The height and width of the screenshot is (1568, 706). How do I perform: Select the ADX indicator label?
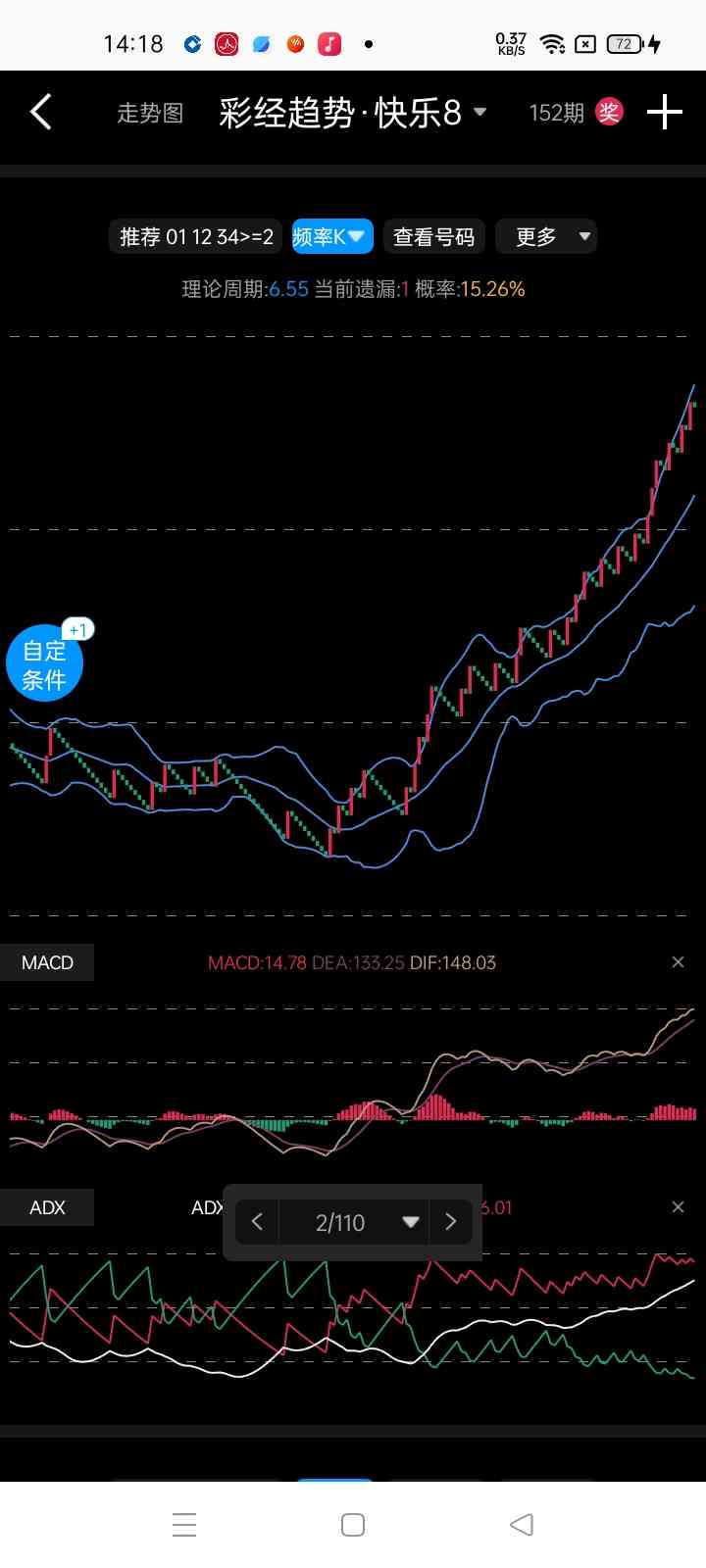pyautogui.click(x=47, y=1207)
